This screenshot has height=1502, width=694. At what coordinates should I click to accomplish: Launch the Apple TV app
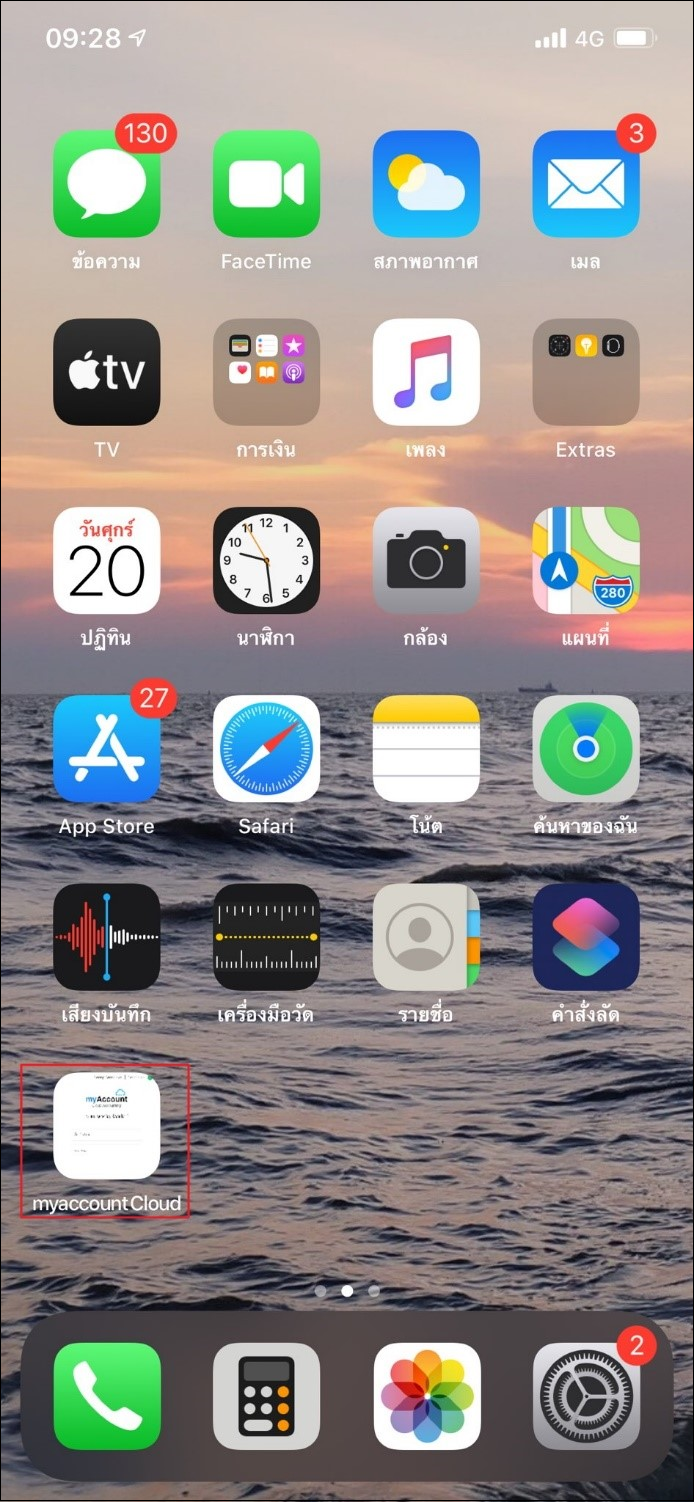(x=107, y=372)
